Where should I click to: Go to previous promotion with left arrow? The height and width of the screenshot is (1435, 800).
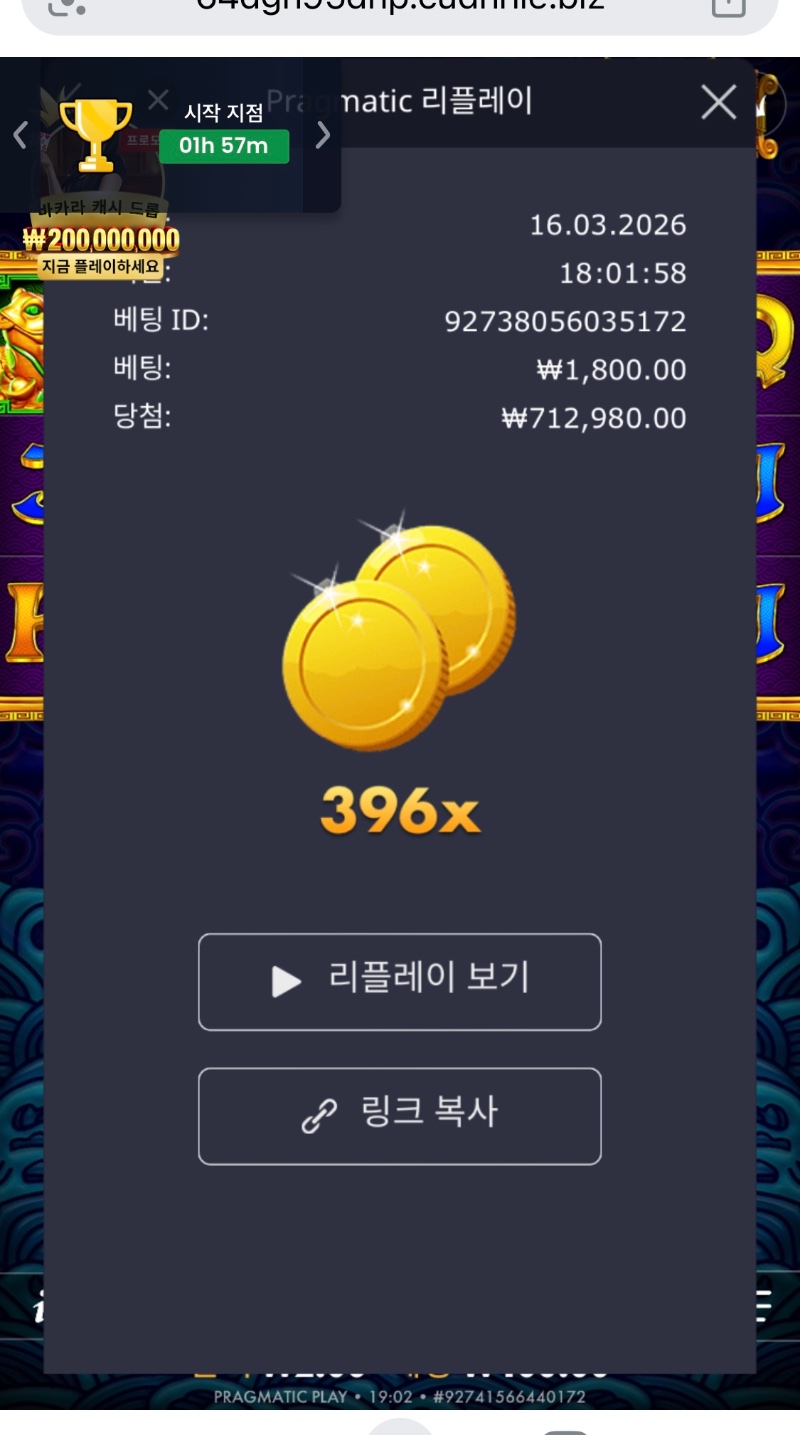(x=19, y=135)
